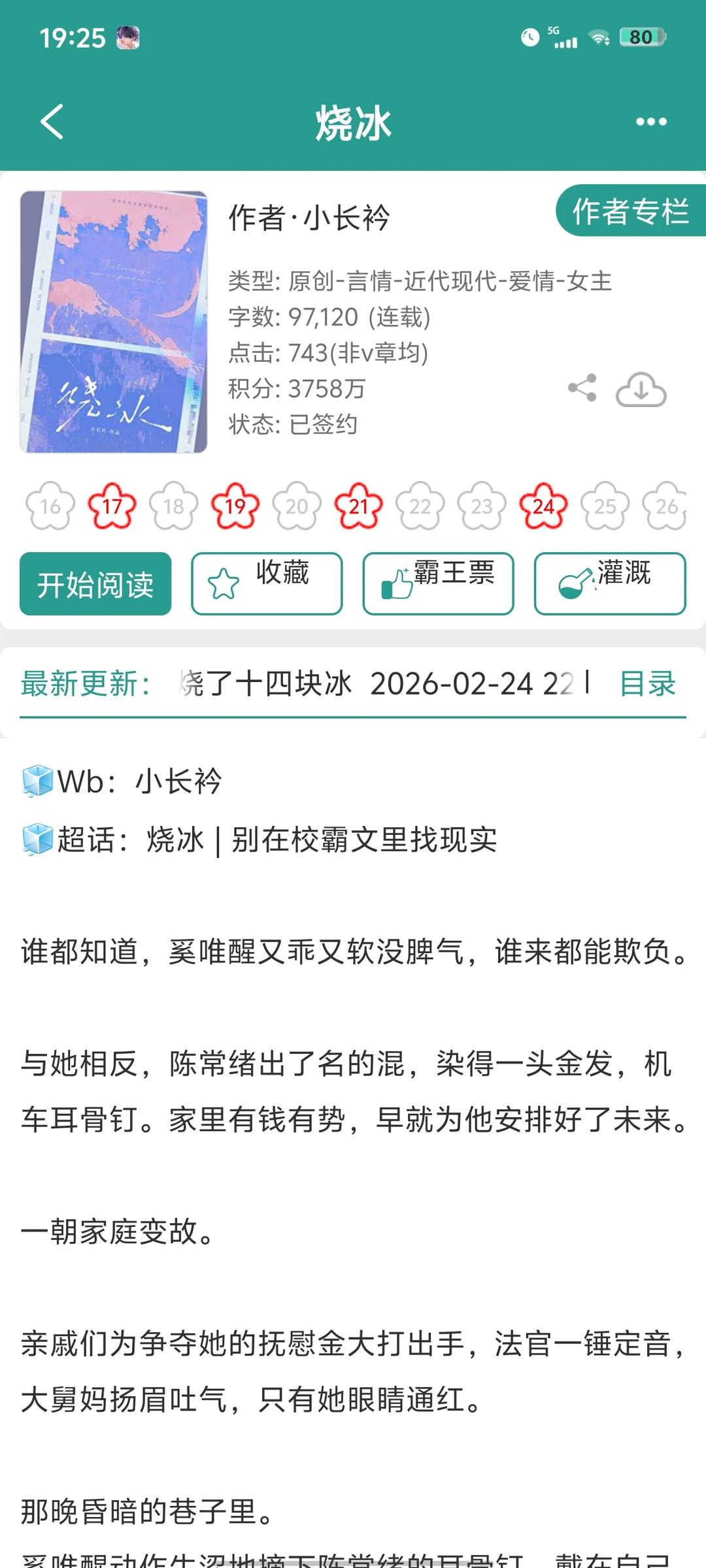Expand update calendar by tapping date 26
Viewport: 706px width, 1568px height.
(665, 506)
